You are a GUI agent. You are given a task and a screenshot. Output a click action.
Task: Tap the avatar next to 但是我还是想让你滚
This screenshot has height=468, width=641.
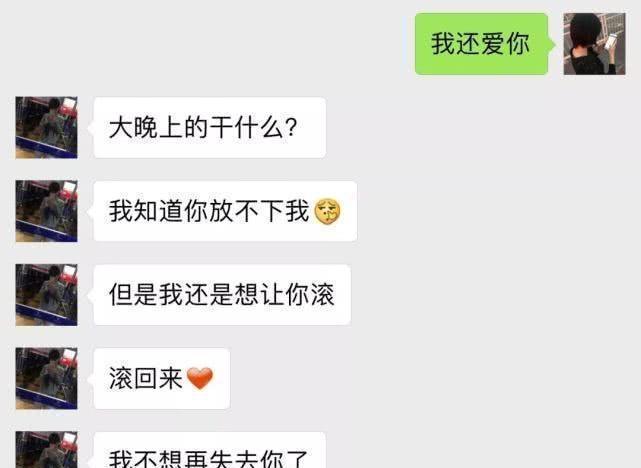[46, 295]
